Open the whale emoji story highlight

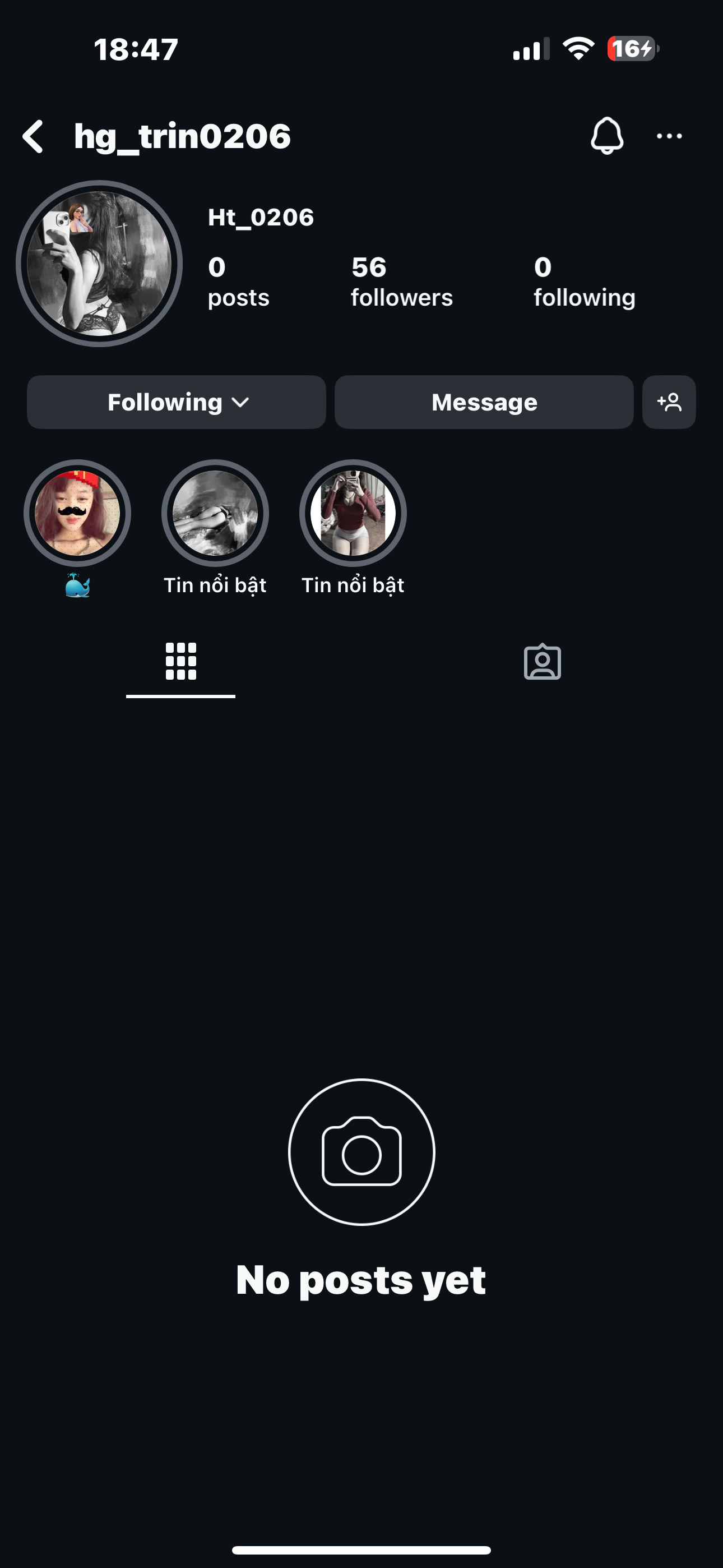[77, 513]
